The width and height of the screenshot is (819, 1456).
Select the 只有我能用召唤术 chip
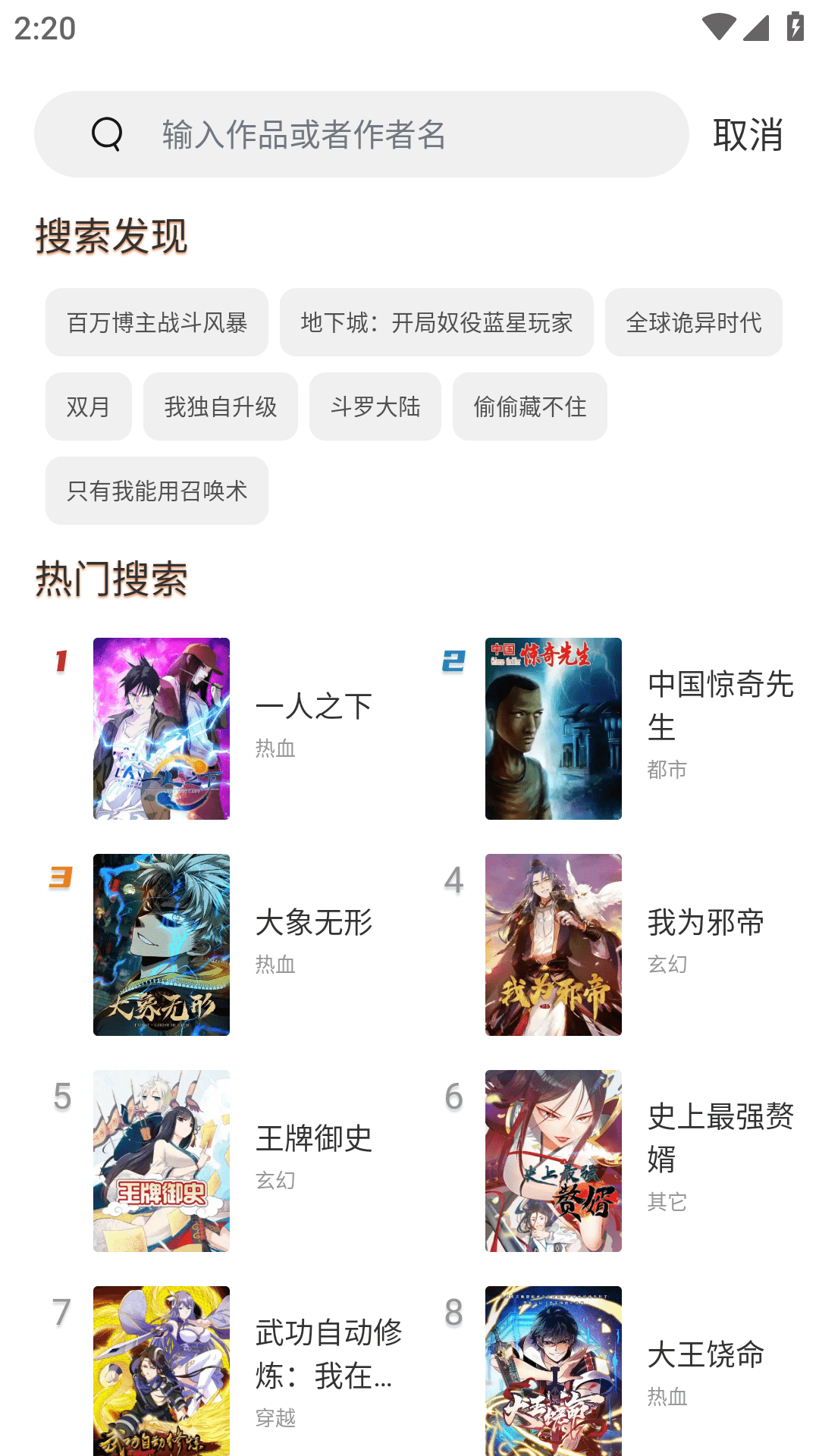click(157, 491)
